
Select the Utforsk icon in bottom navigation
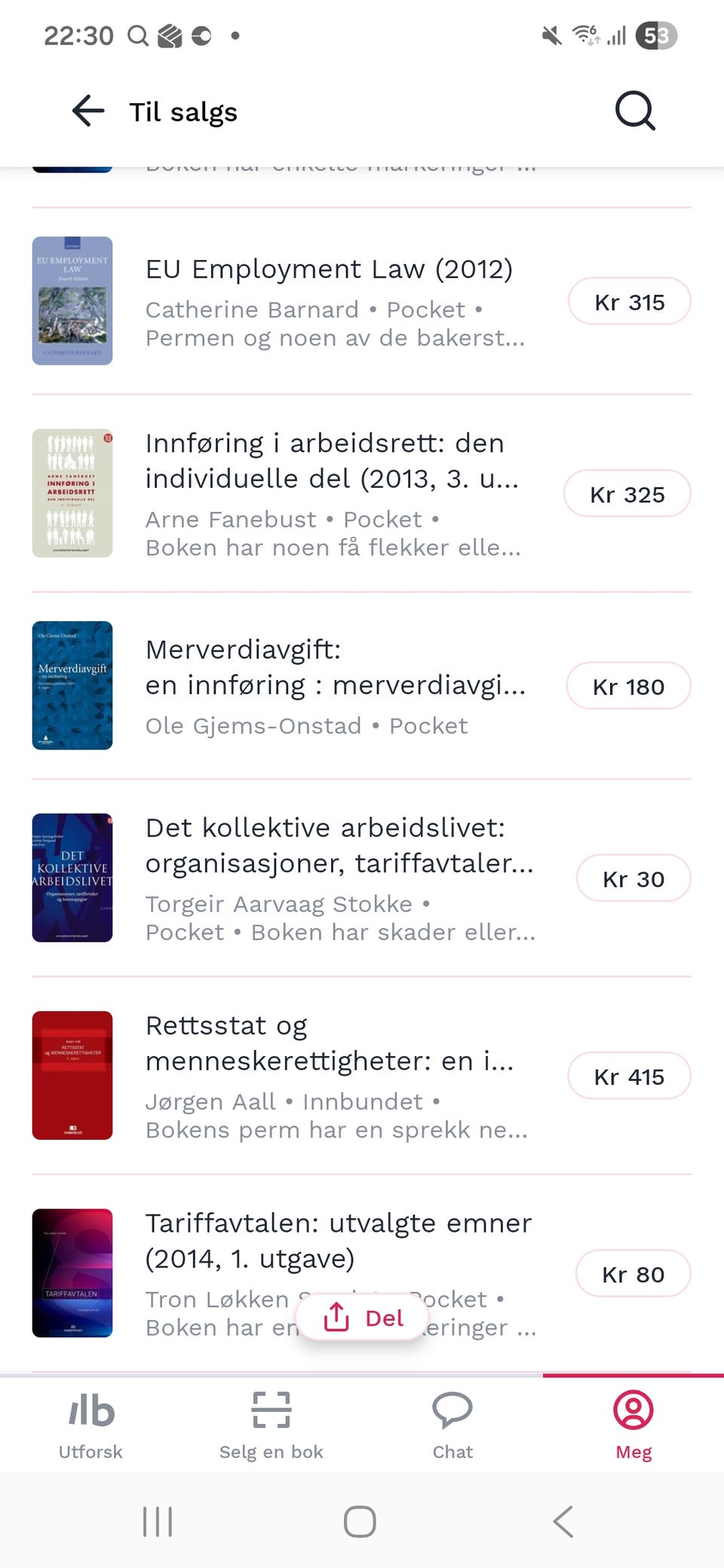tap(90, 1410)
